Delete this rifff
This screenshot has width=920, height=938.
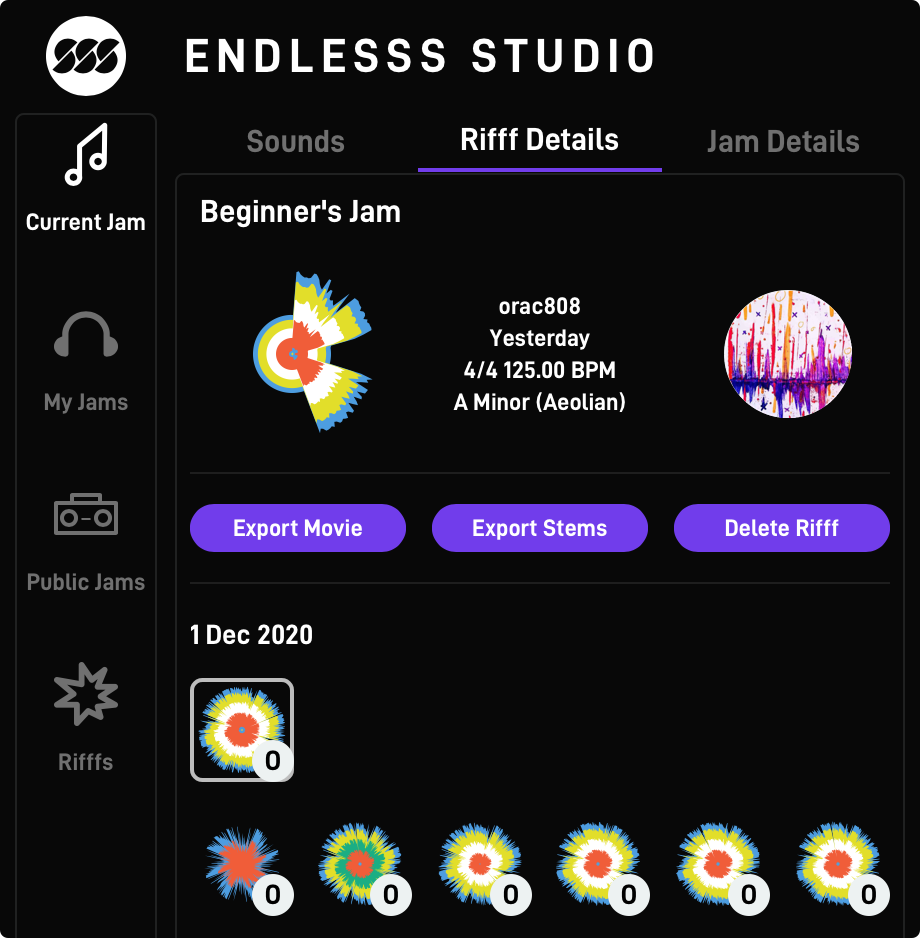click(781, 528)
